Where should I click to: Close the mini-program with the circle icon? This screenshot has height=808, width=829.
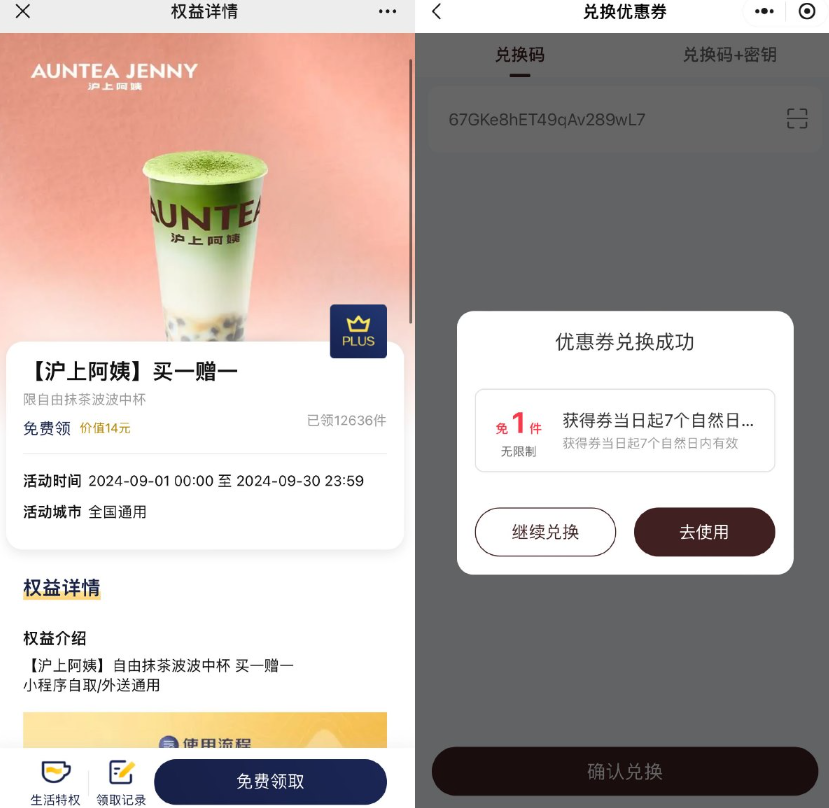[807, 12]
